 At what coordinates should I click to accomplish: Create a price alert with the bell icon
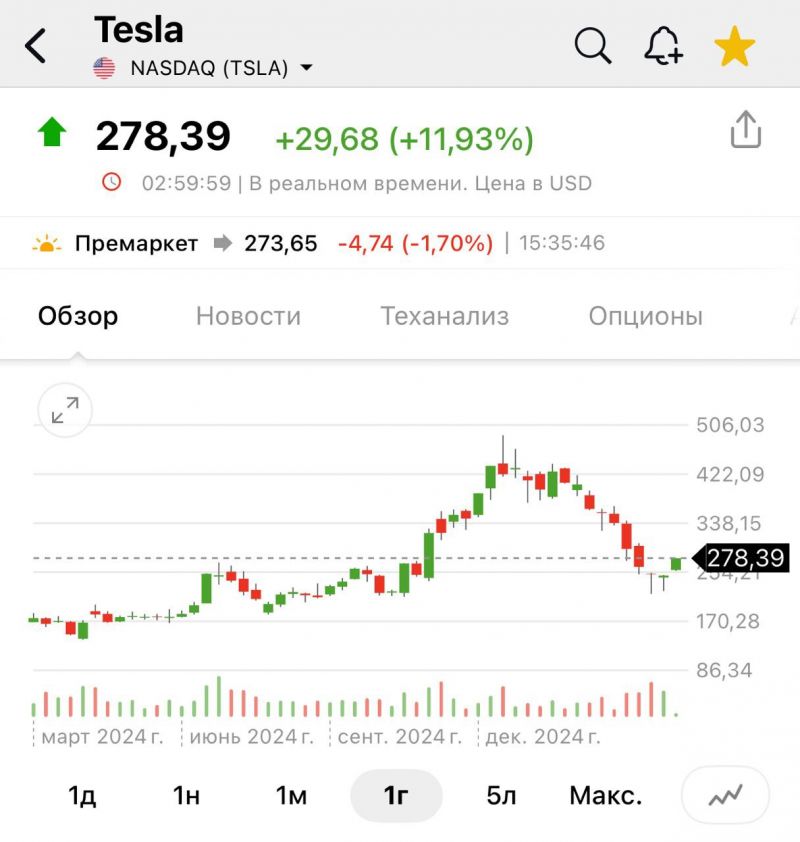click(x=662, y=45)
